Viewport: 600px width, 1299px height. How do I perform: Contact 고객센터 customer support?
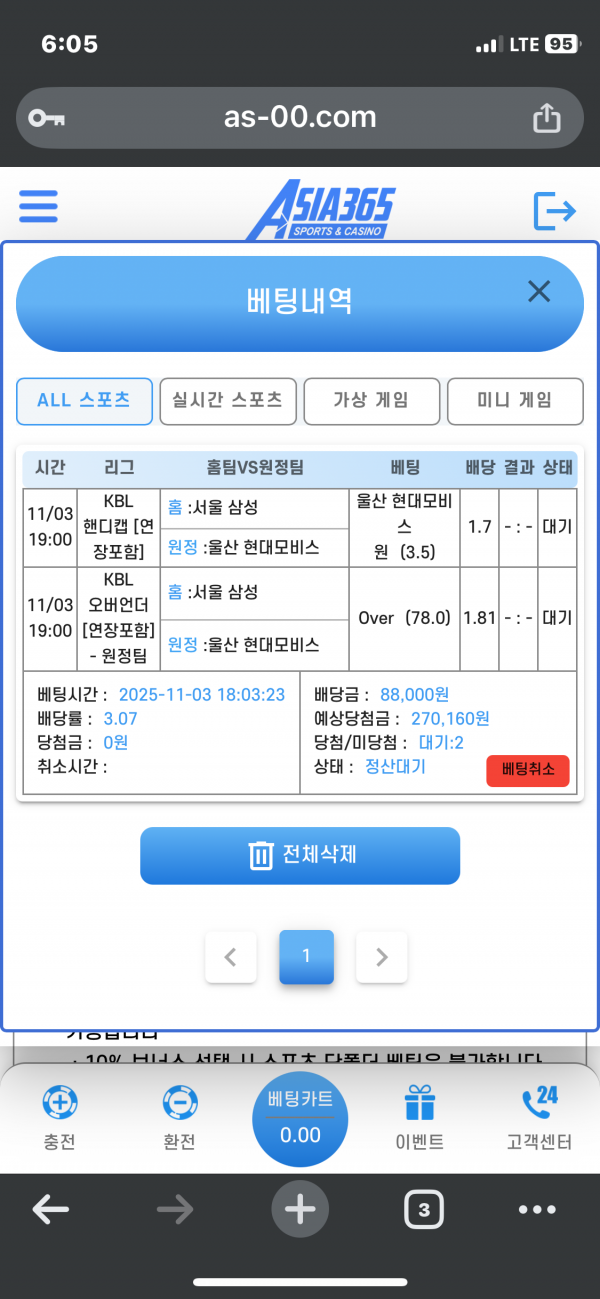pos(540,1118)
